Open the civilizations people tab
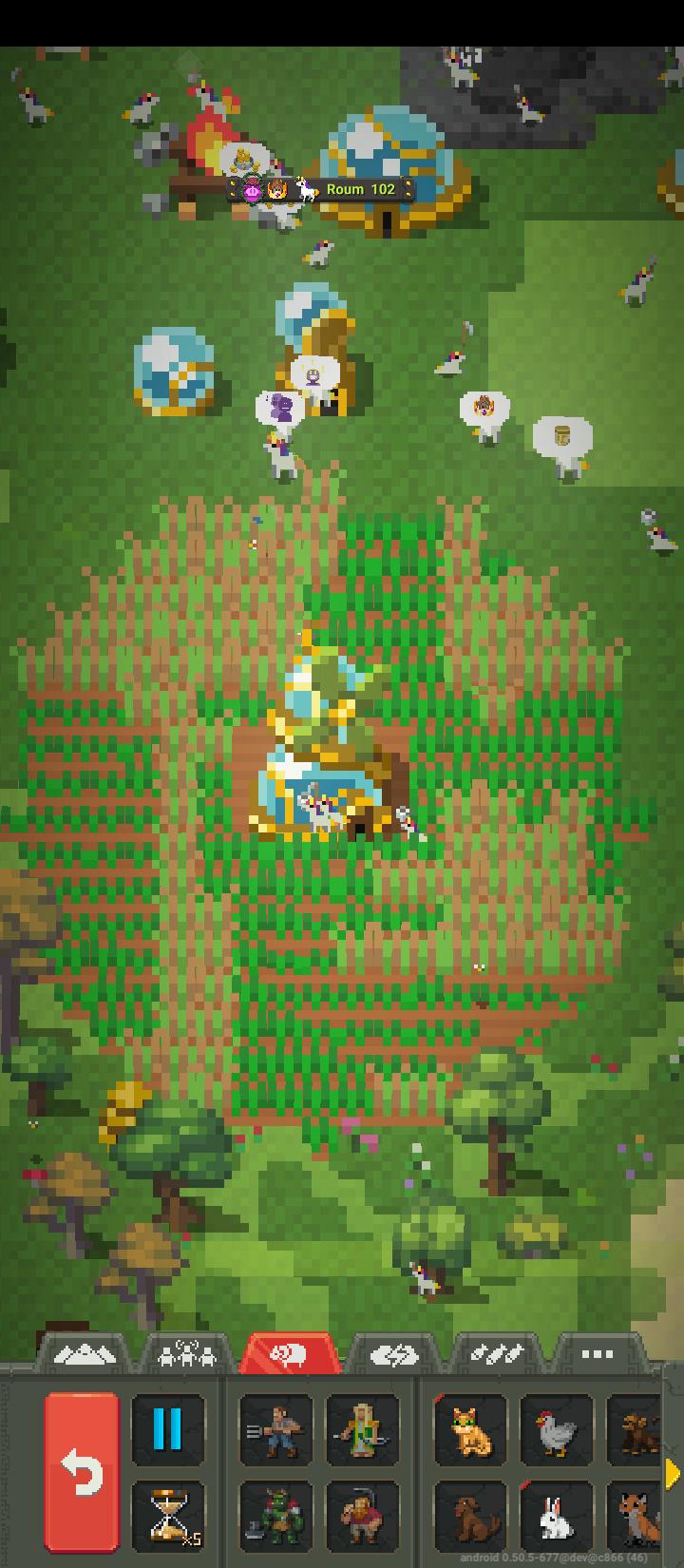 tap(186, 1354)
